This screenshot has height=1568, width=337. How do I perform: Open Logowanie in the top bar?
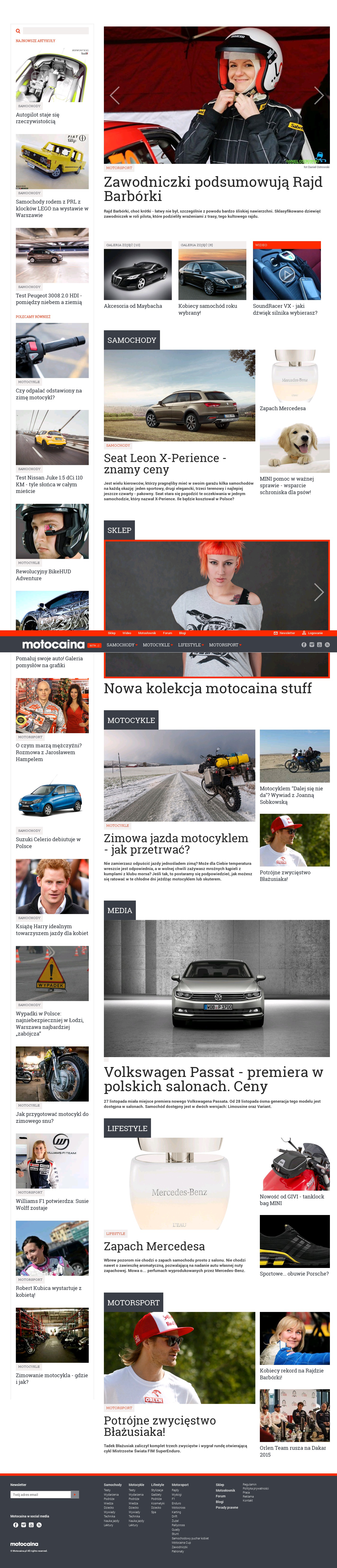pyautogui.click(x=315, y=633)
